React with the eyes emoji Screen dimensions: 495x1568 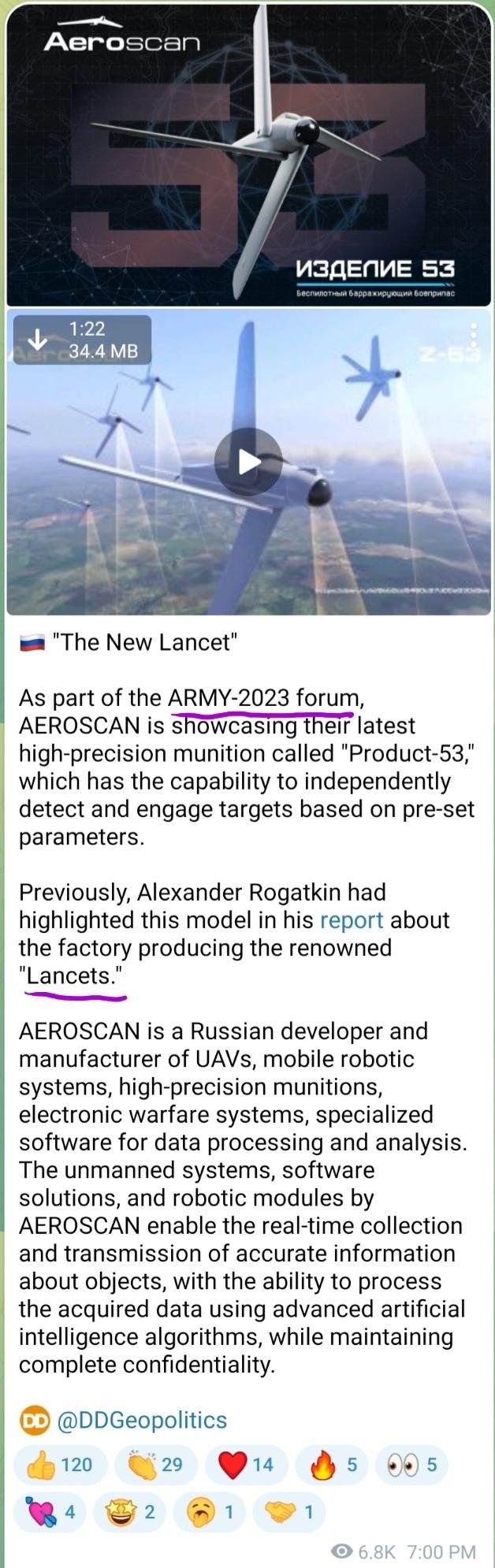pos(411,1465)
